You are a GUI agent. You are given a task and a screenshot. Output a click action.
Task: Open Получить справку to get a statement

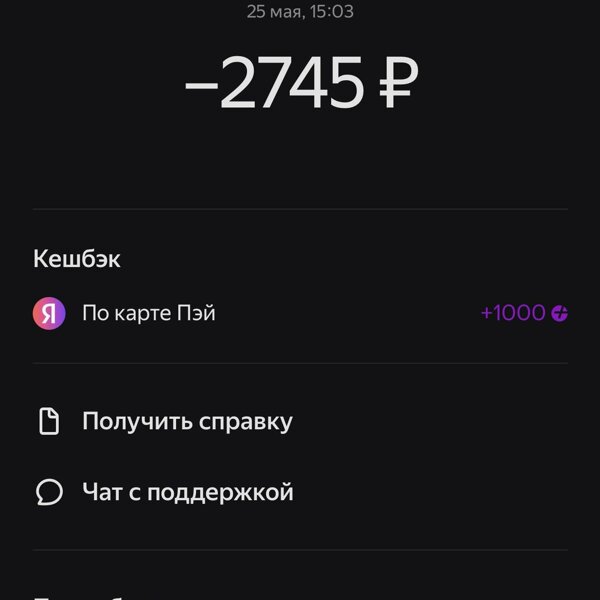pyautogui.click(x=187, y=421)
